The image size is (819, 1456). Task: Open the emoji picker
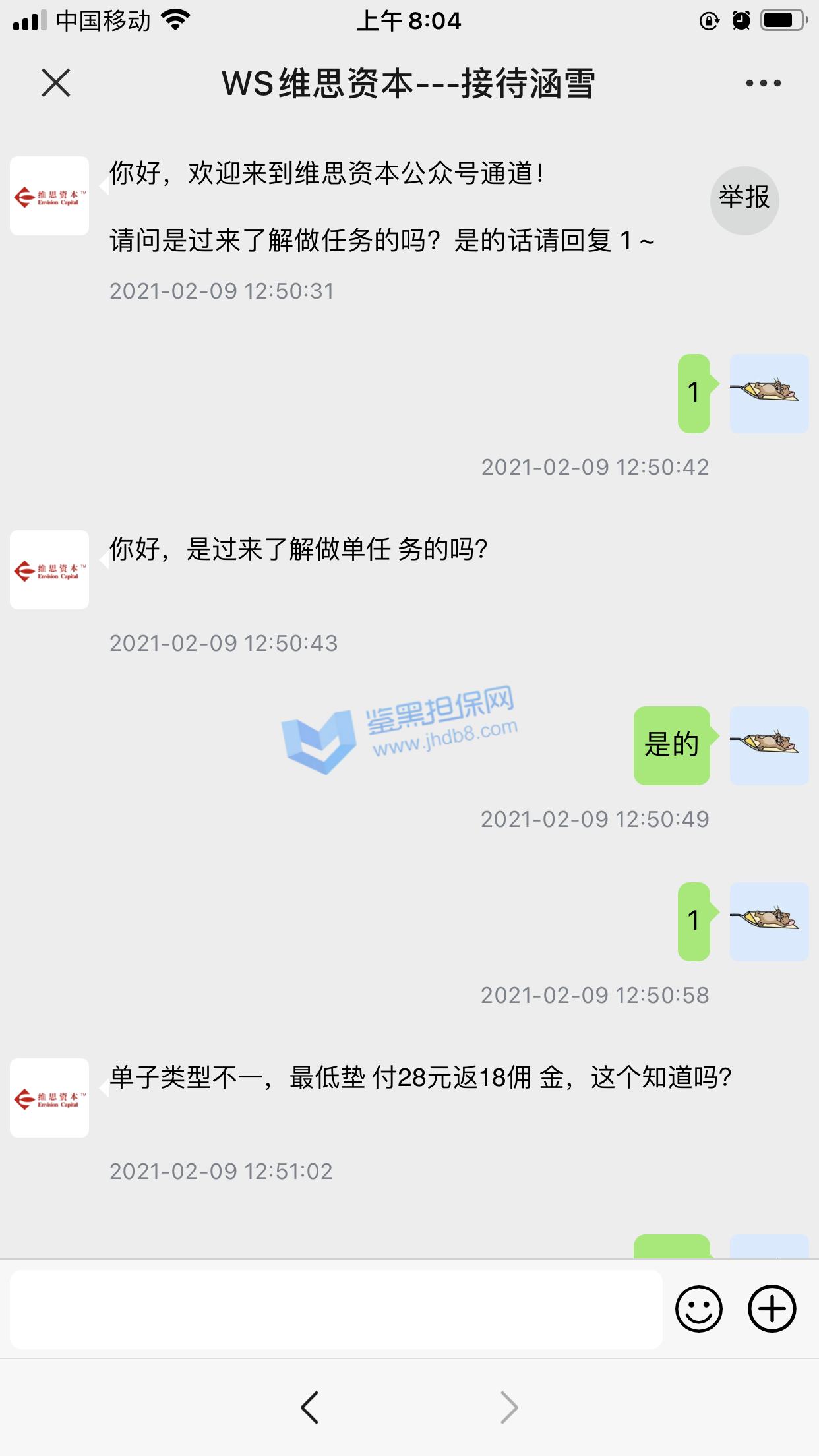(x=698, y=1309)
